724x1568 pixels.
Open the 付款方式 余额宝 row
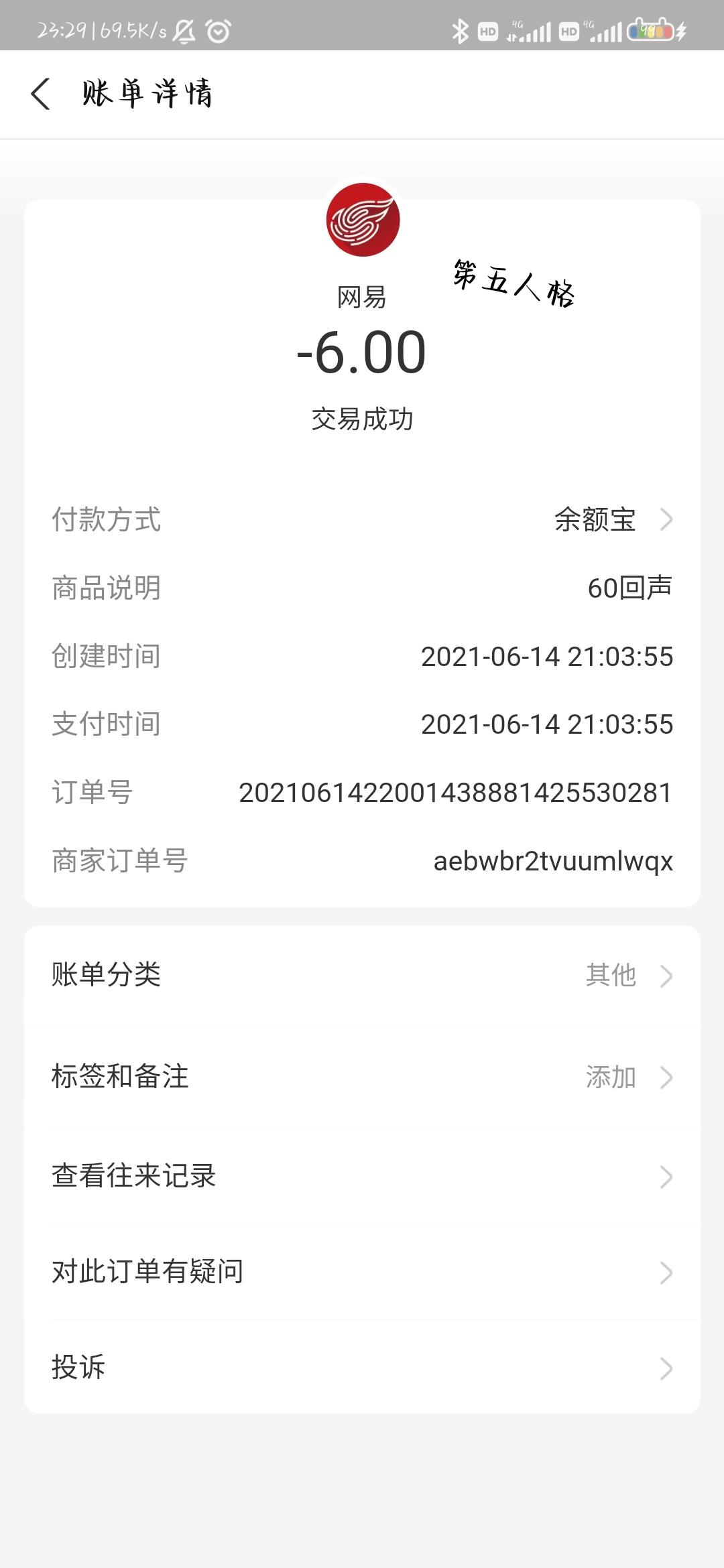coord(362,519)
